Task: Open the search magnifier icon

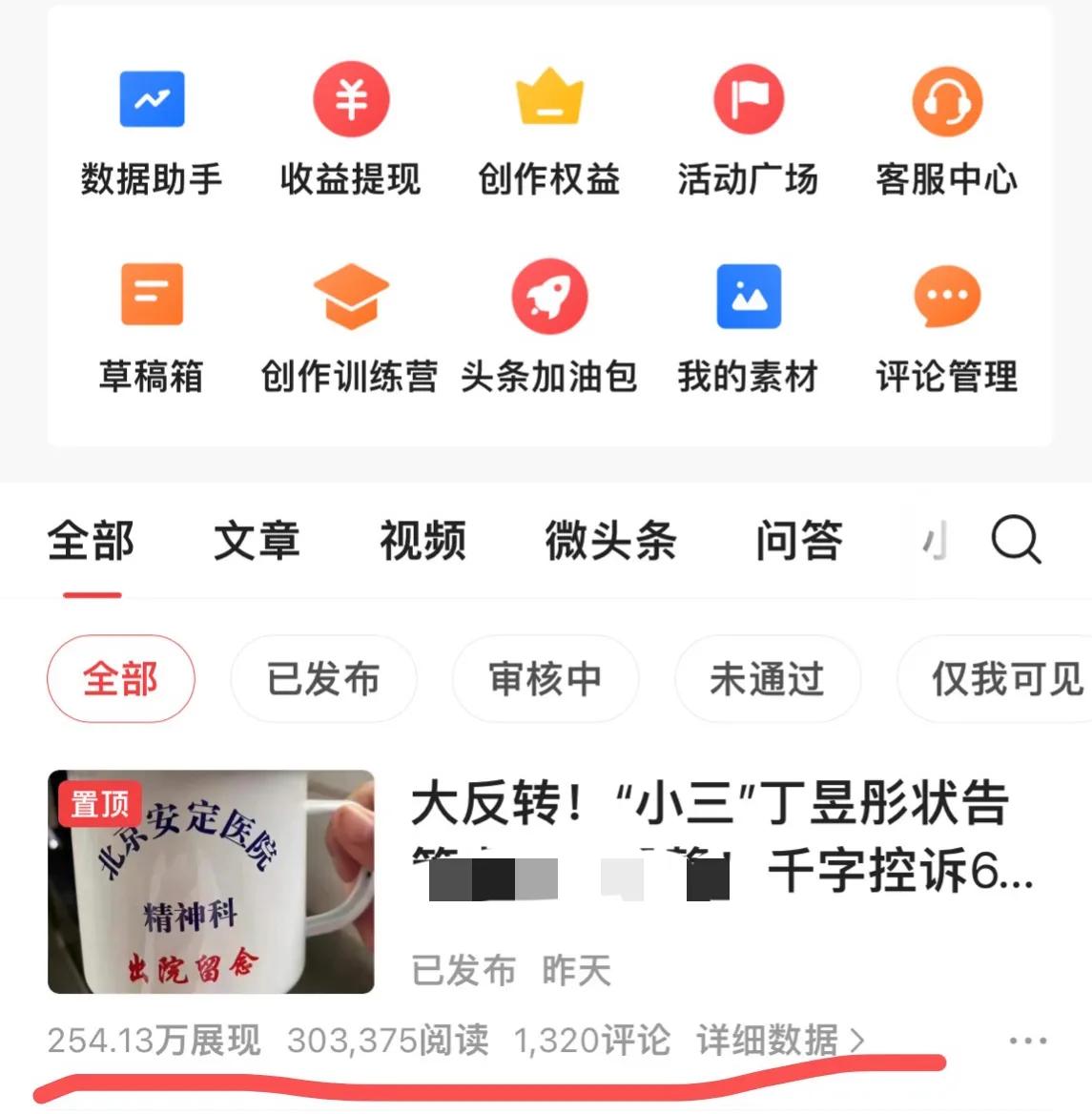Action: click(1017, 542)
